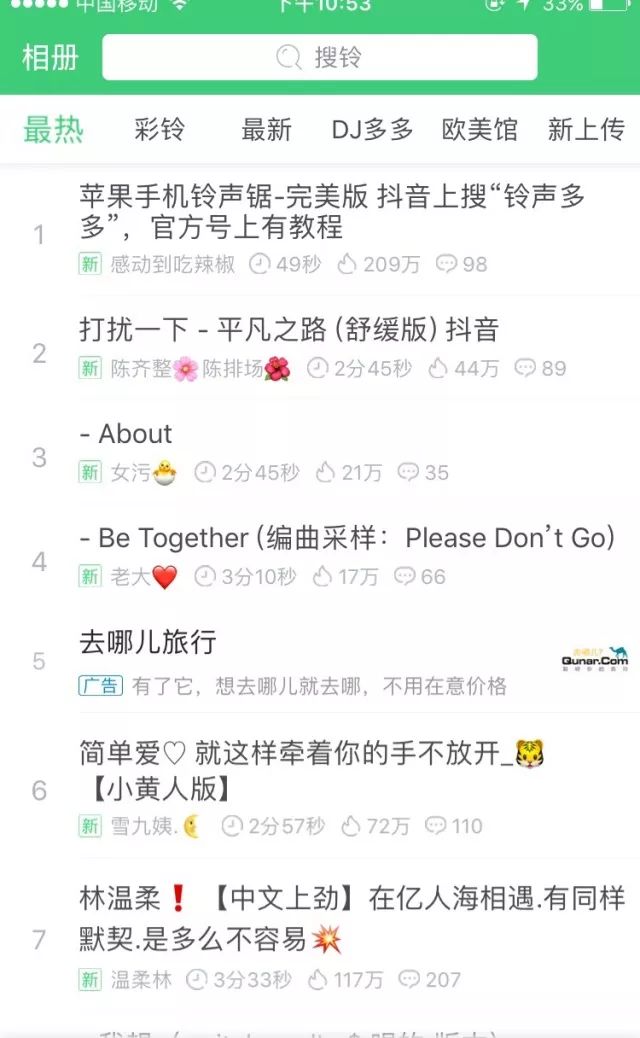This screenshot has width=640, height=1038.
Task: Open ringtone 苹果手机铃声锯-完美版
Action: (332, 212)
